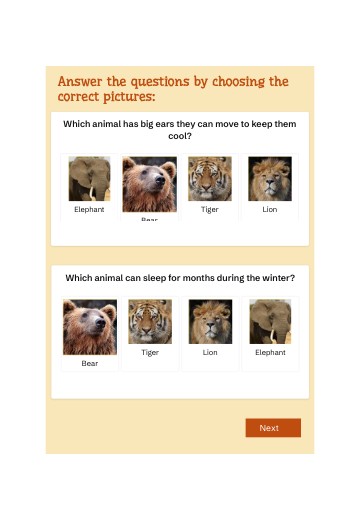The image size is (360, 520).
Task: Select Lion in the big ears question
Action: point(270,185)
